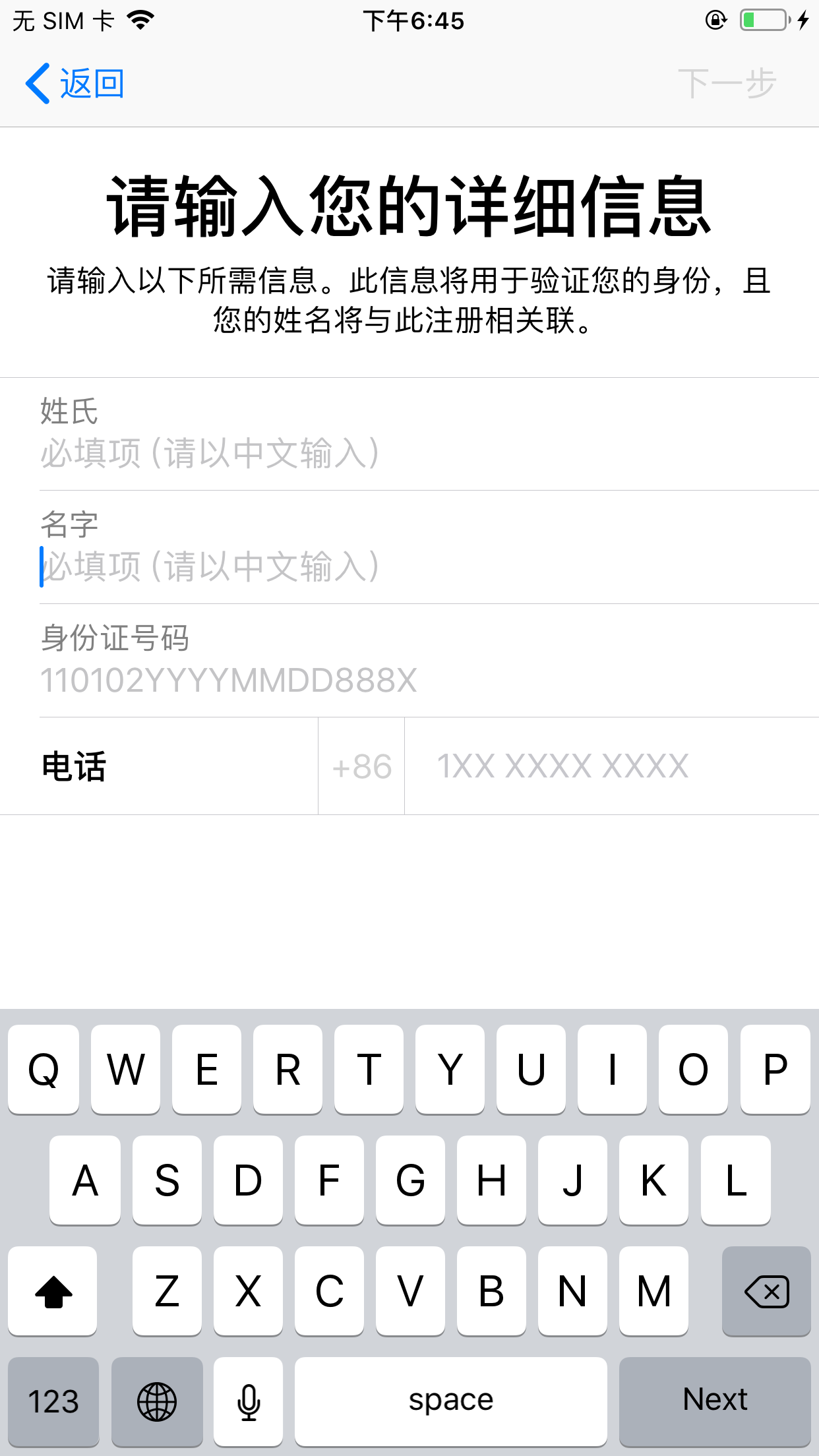
Task: Tap the globe icon to switch keyboards
Action: (x=157, y=1401)
